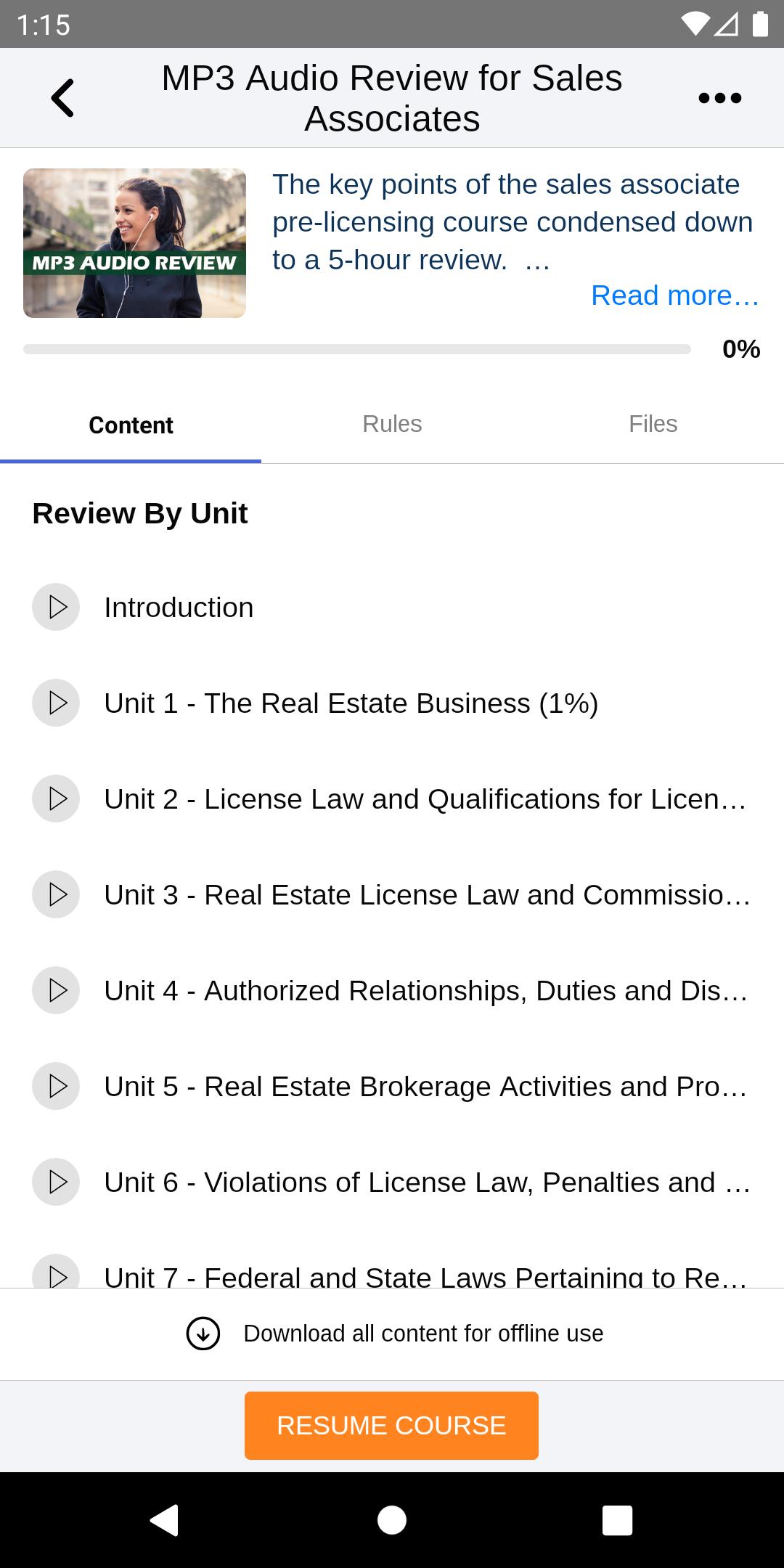
Task: Open the MP3 Audio Review course image
Action: 134,243
